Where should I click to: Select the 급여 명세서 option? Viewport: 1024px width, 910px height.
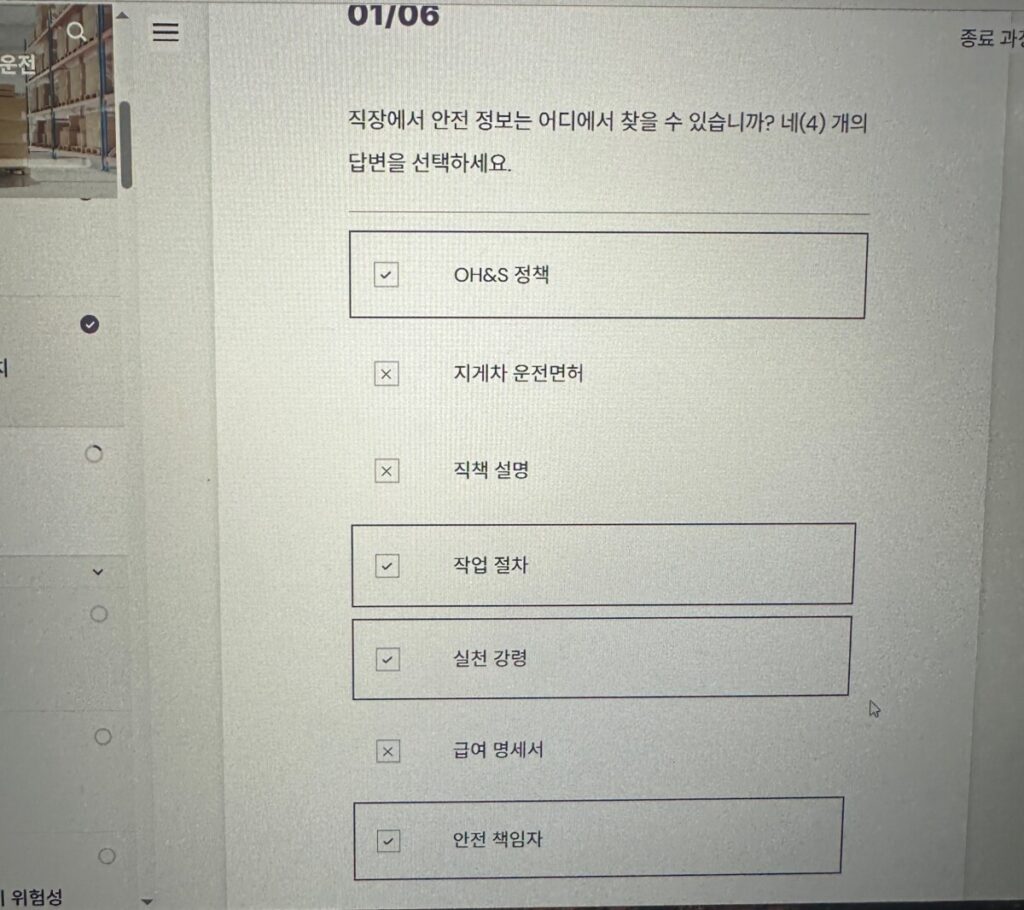click(387, 751)
